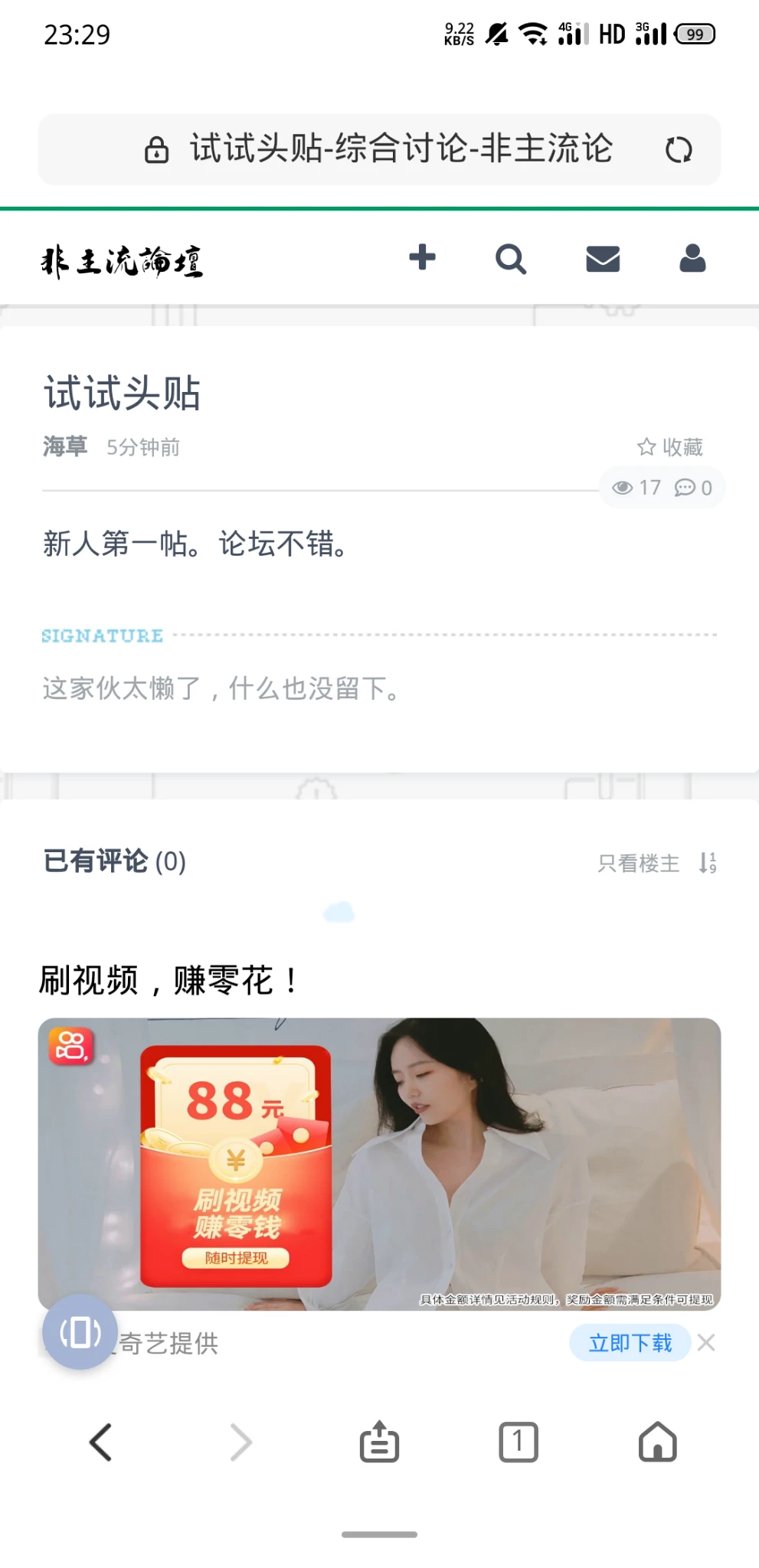View the author 海草's profile
The height and width of the screenshot is (1568, 759).
(x=65, y=446)
